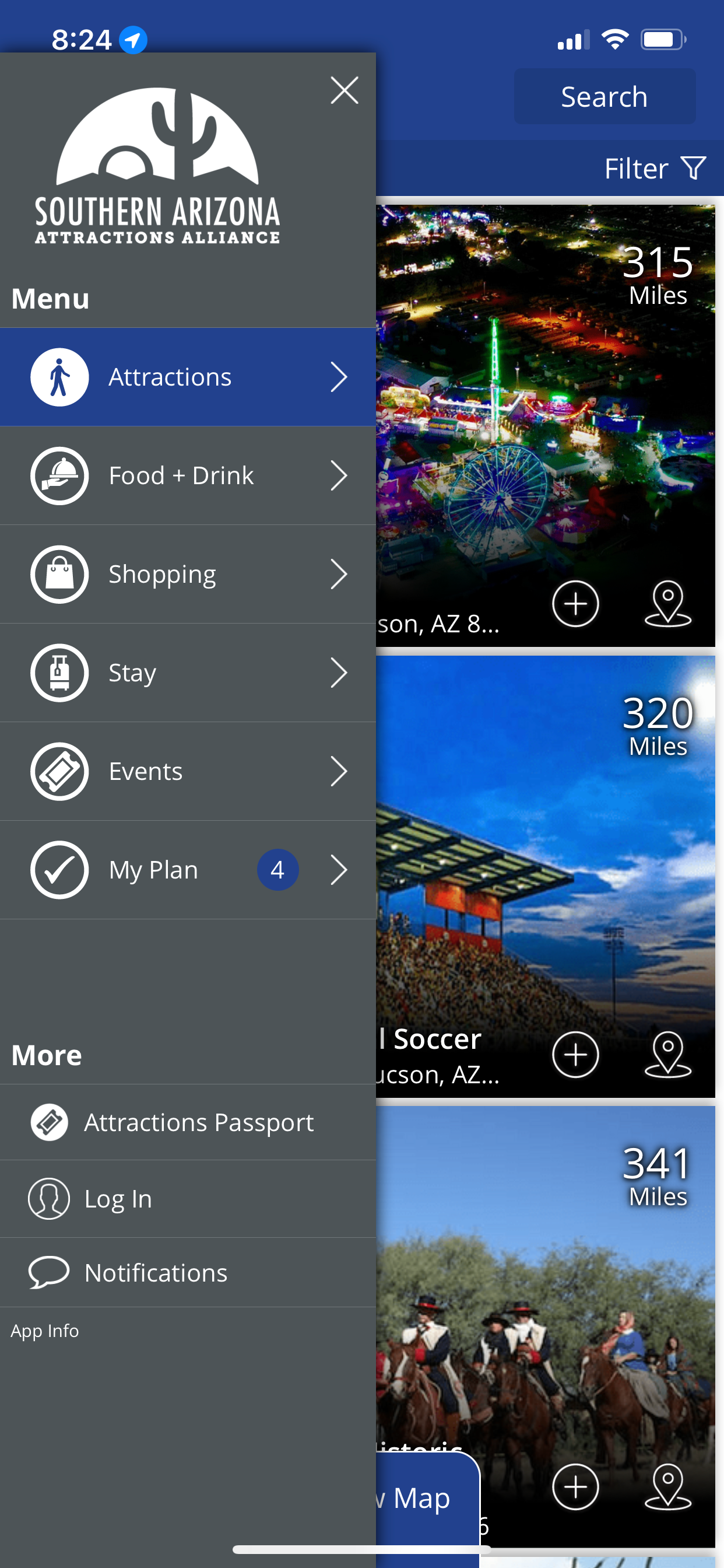Image resolution: width=724 pixels, height=1568 pixels.
Task: Select the Events ticket icon
Action: click(58, 771)
